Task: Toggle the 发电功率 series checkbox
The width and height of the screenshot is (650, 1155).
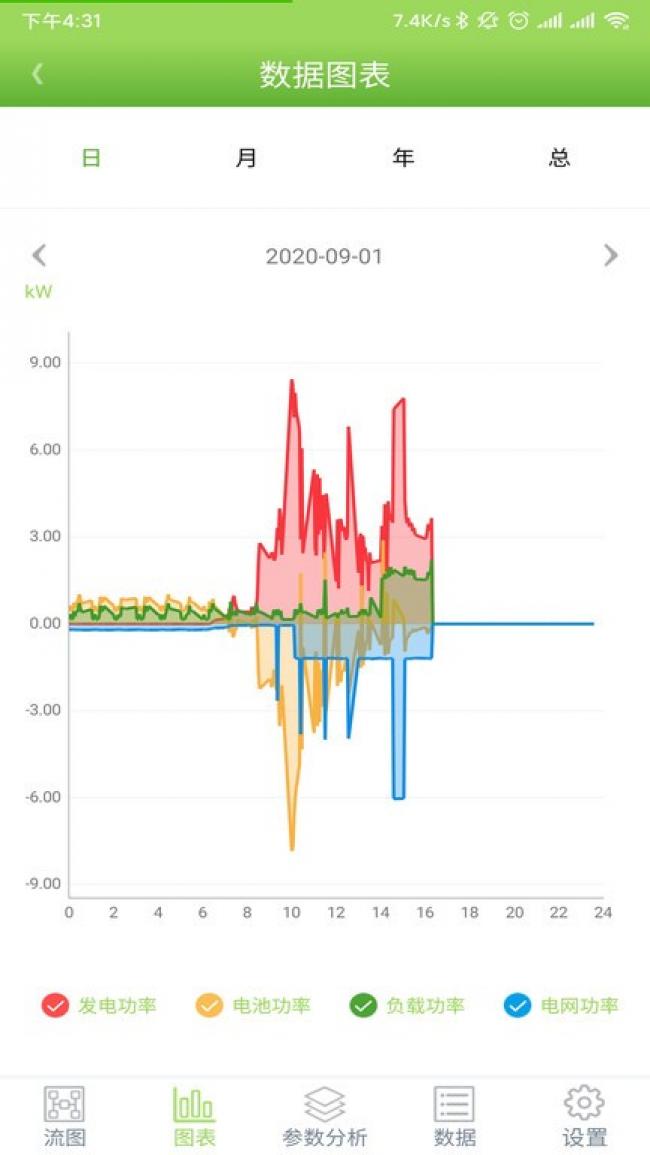Action: [54, 1005]
